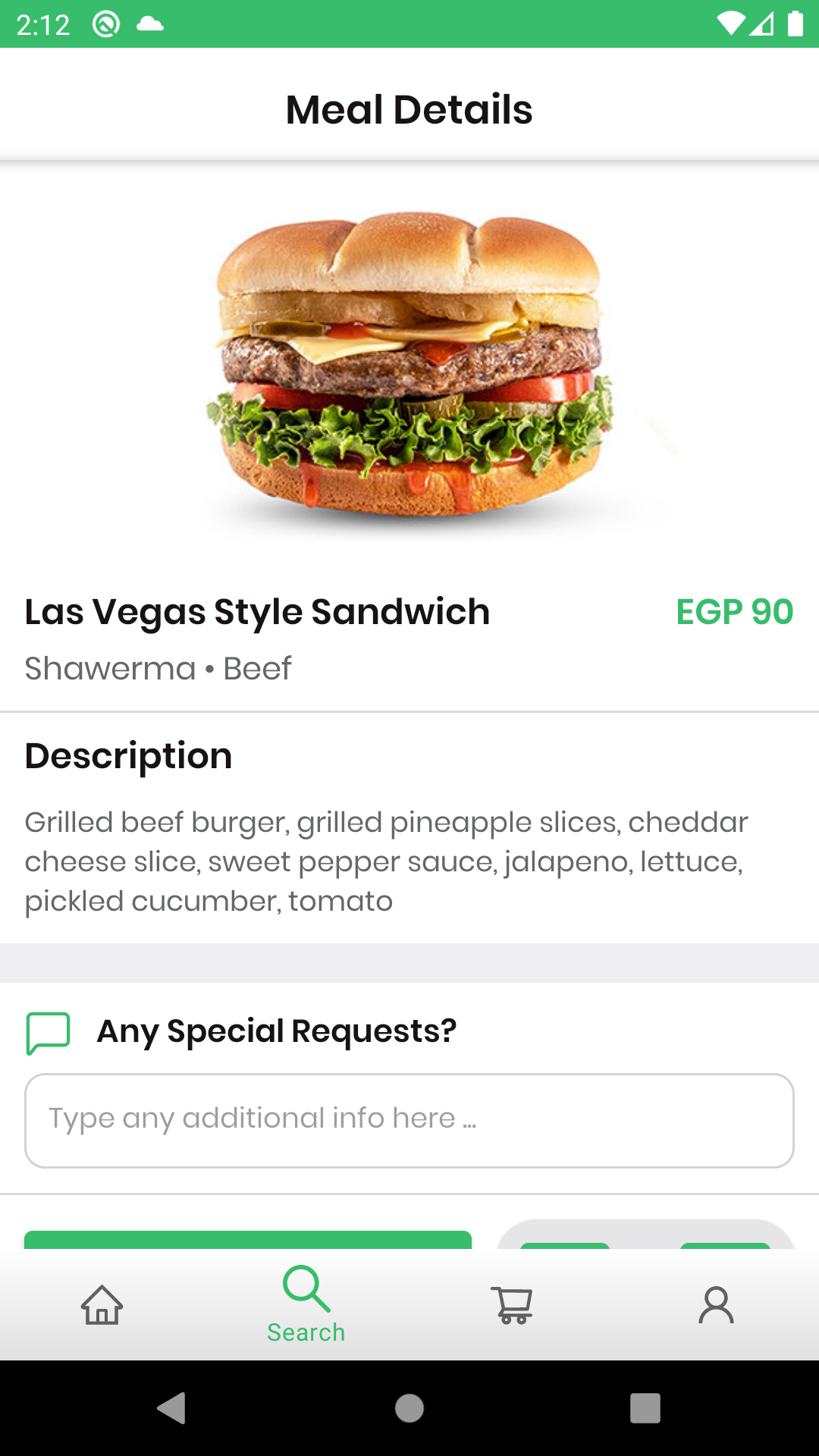Click the additional info text field
Image resolution: width=819 pixels, height=1456 pixels.
tap(409, 1120)
